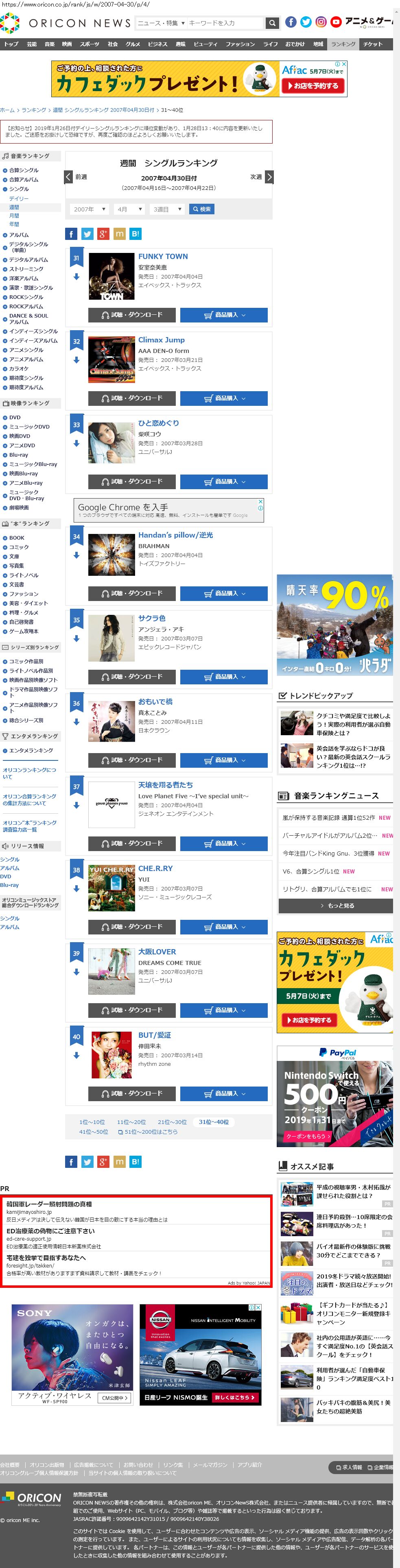Tap the blue 検索 button
The width and height of the screenshot is (400, 1568).
click(x=201, y=209)
